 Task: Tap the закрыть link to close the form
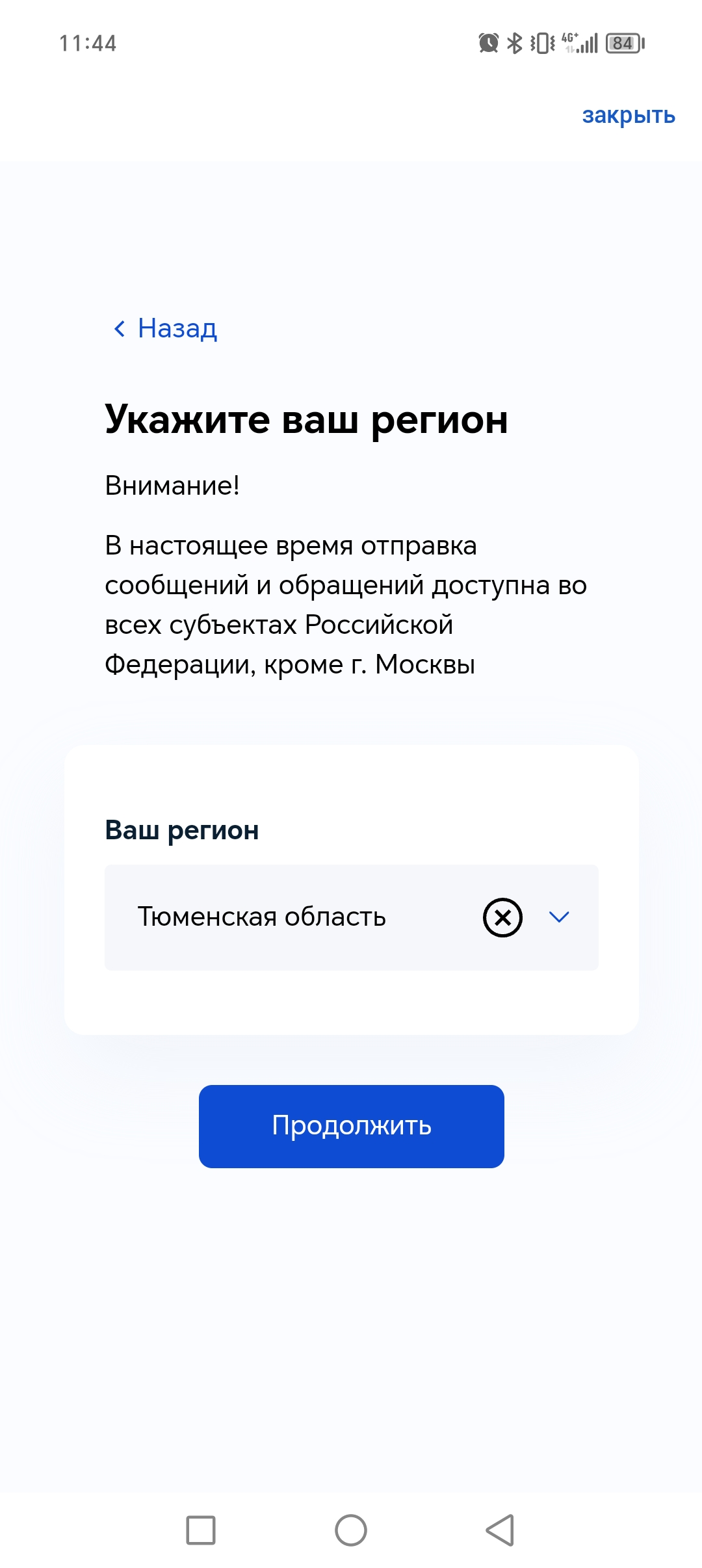click(x=628, y=116)
